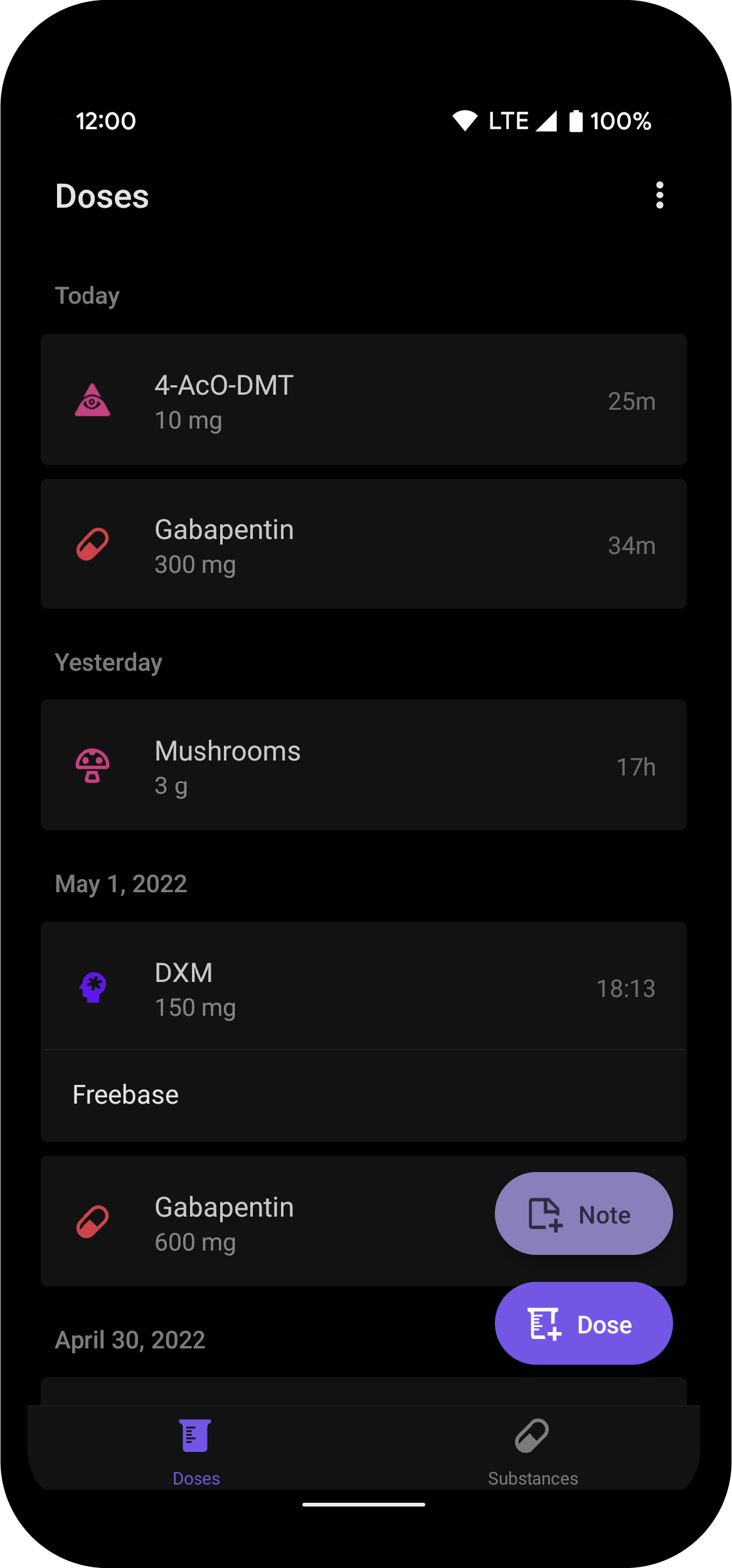Screen dimensions: 732x1568
Task: View the Mushrooms 3 g dose entry
Action: [x=363, y=765]
